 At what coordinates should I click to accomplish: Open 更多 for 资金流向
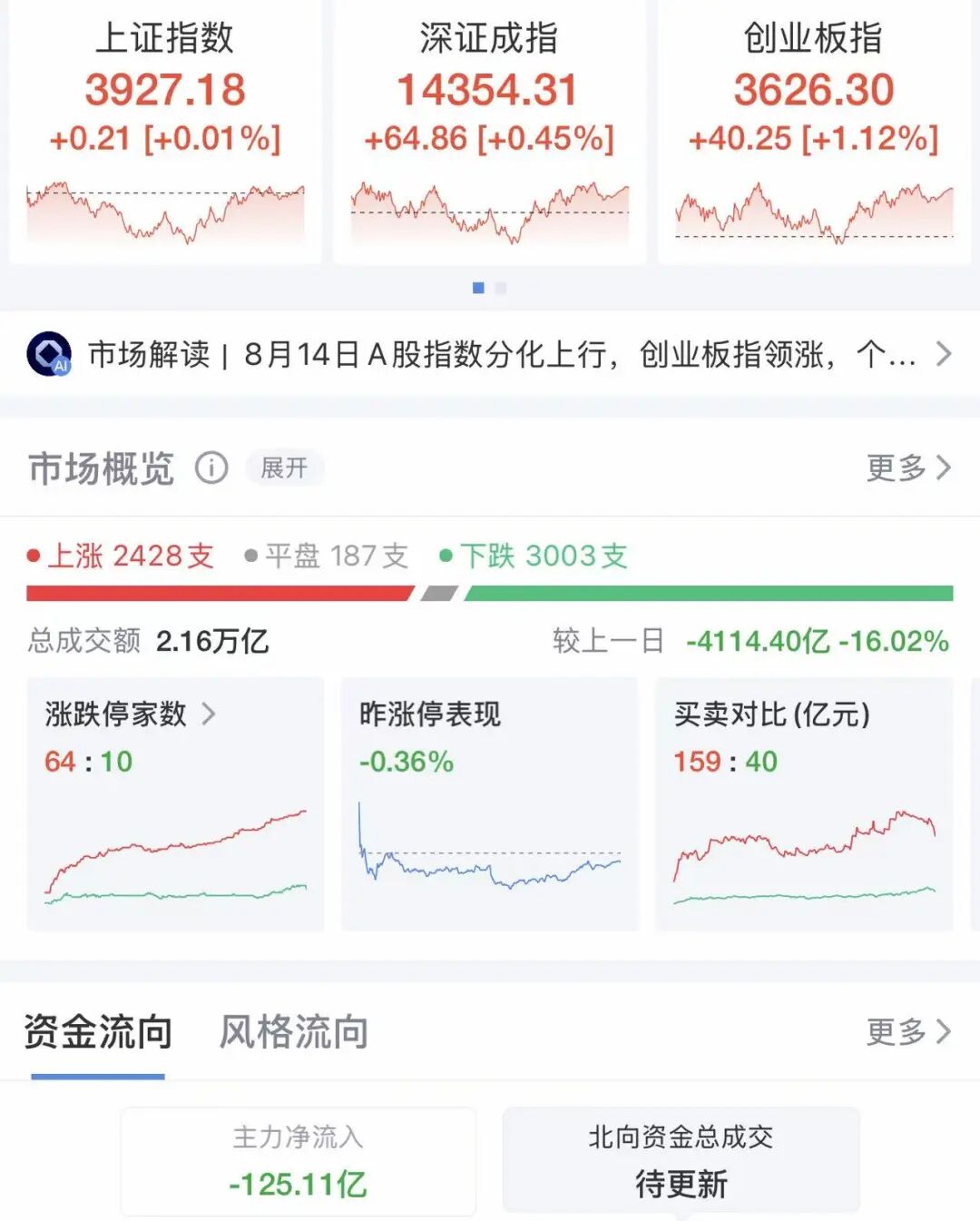(x=908, y=1032)
